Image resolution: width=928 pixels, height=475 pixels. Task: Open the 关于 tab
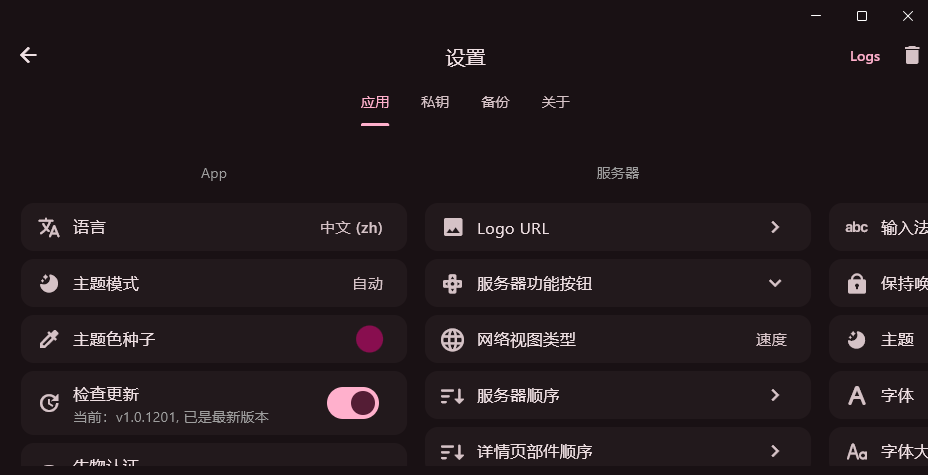[555, 102]
